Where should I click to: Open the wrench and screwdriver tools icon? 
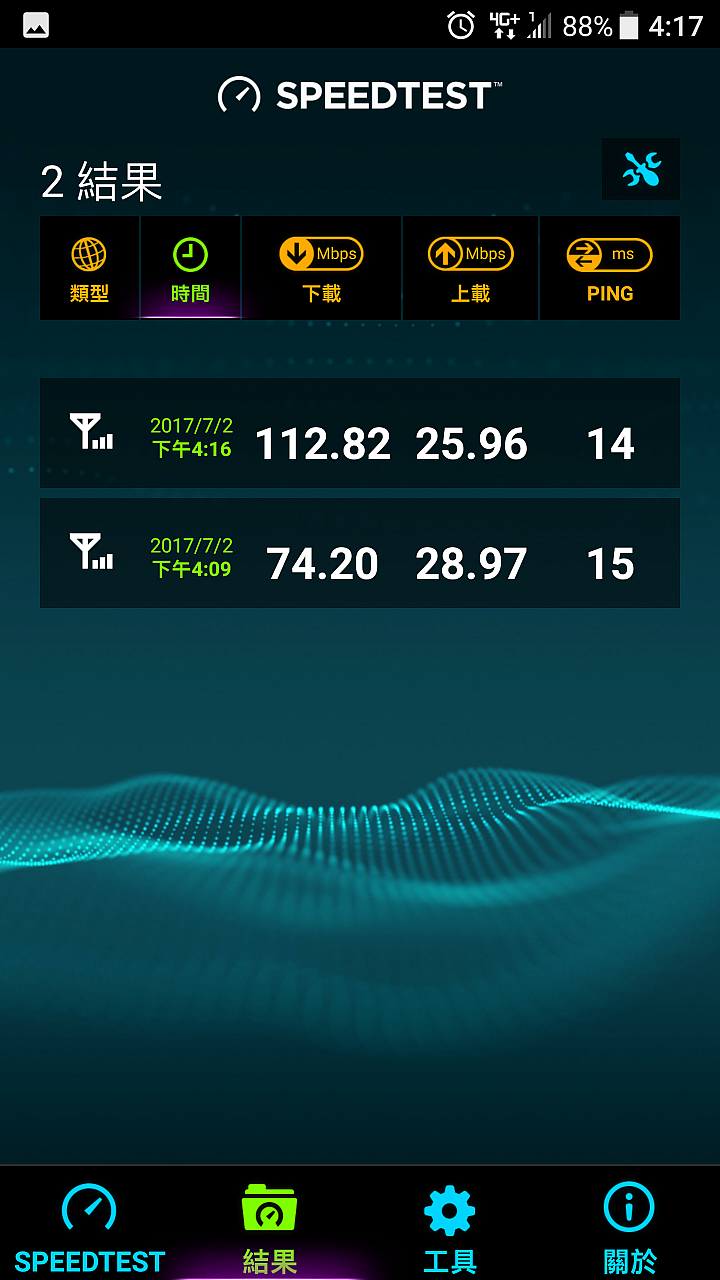pos(641,169)
